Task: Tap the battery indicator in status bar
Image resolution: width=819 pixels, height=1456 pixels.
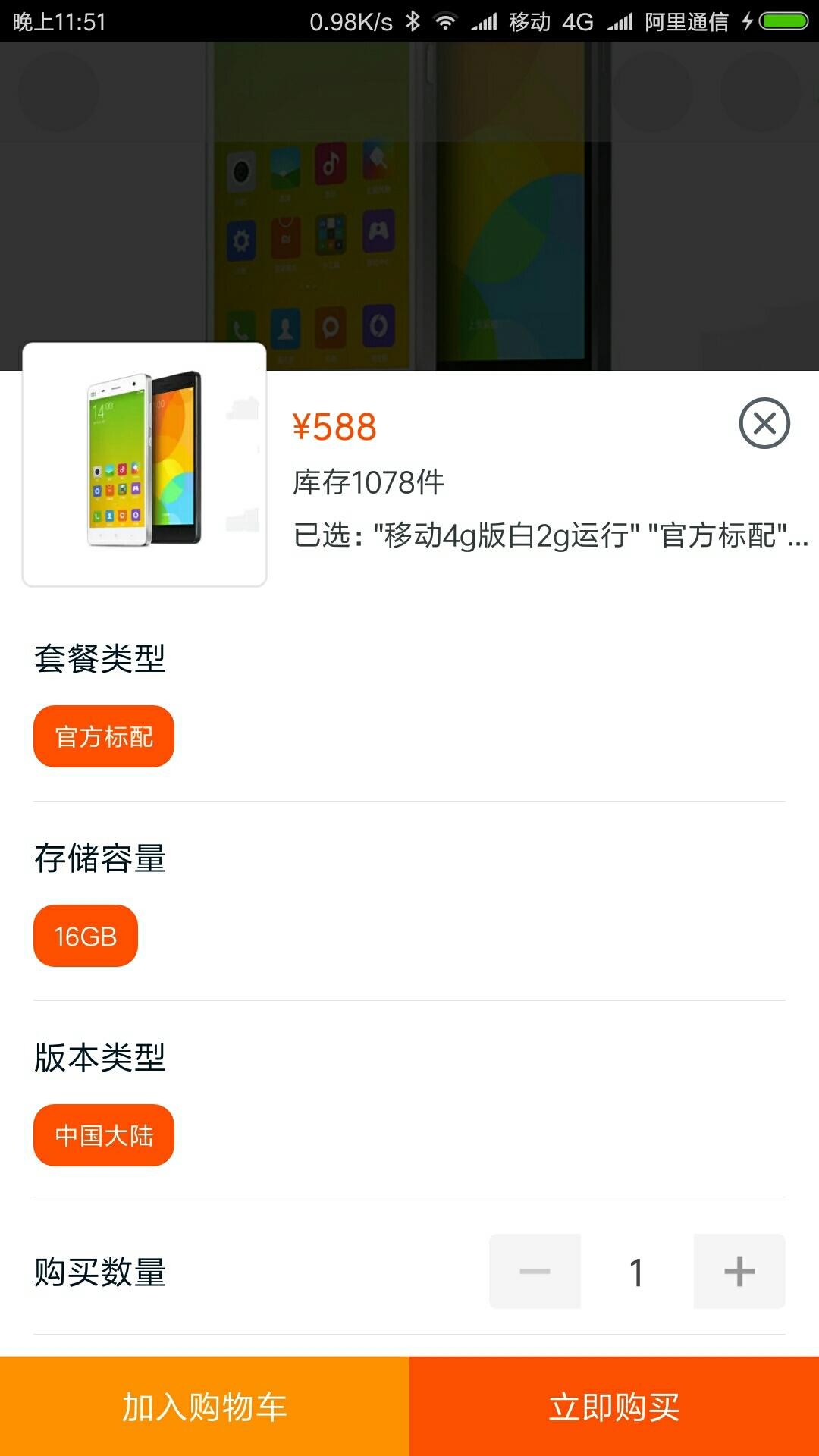Action: (785, 20)
